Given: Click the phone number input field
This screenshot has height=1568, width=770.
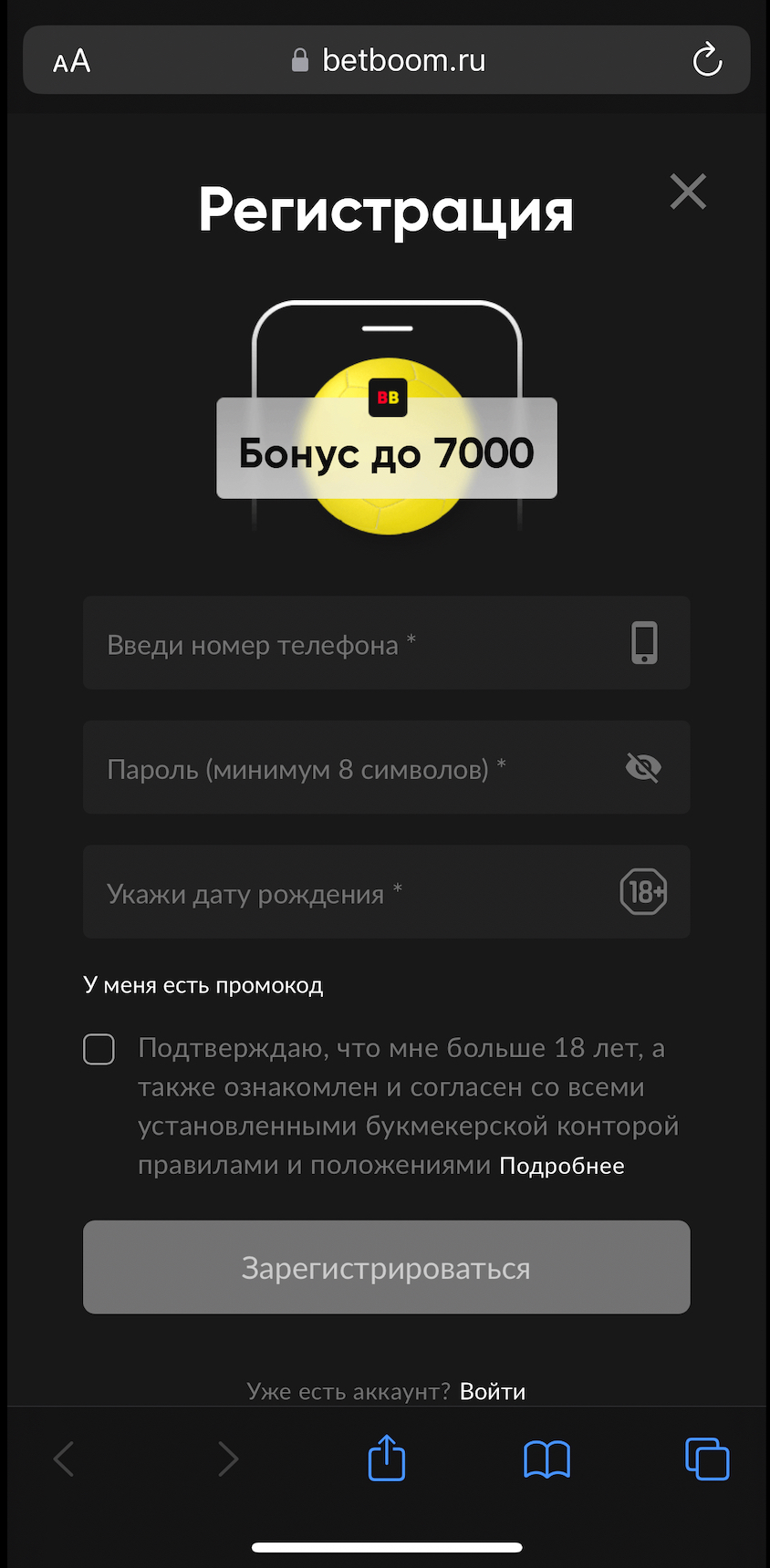Looking at the screenshot, I should coord(319,643).
